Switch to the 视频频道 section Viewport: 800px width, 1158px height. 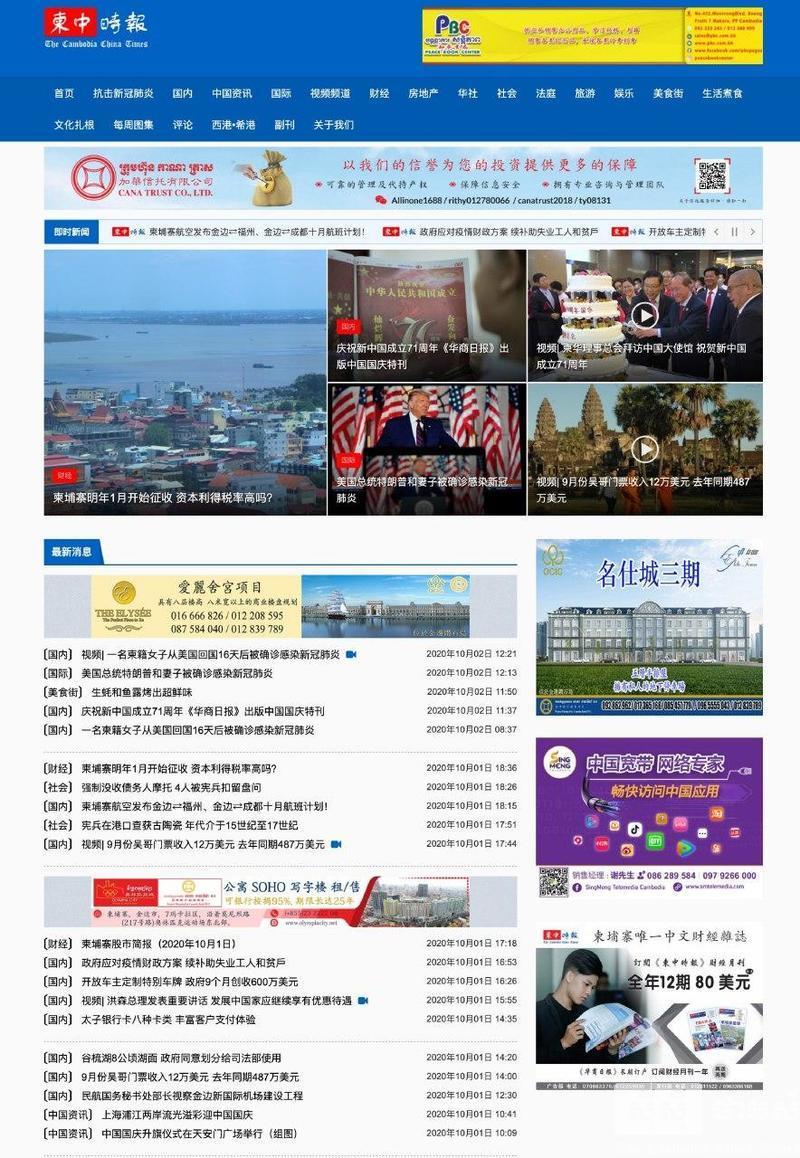pyautogui.click(x=330, y=93)
